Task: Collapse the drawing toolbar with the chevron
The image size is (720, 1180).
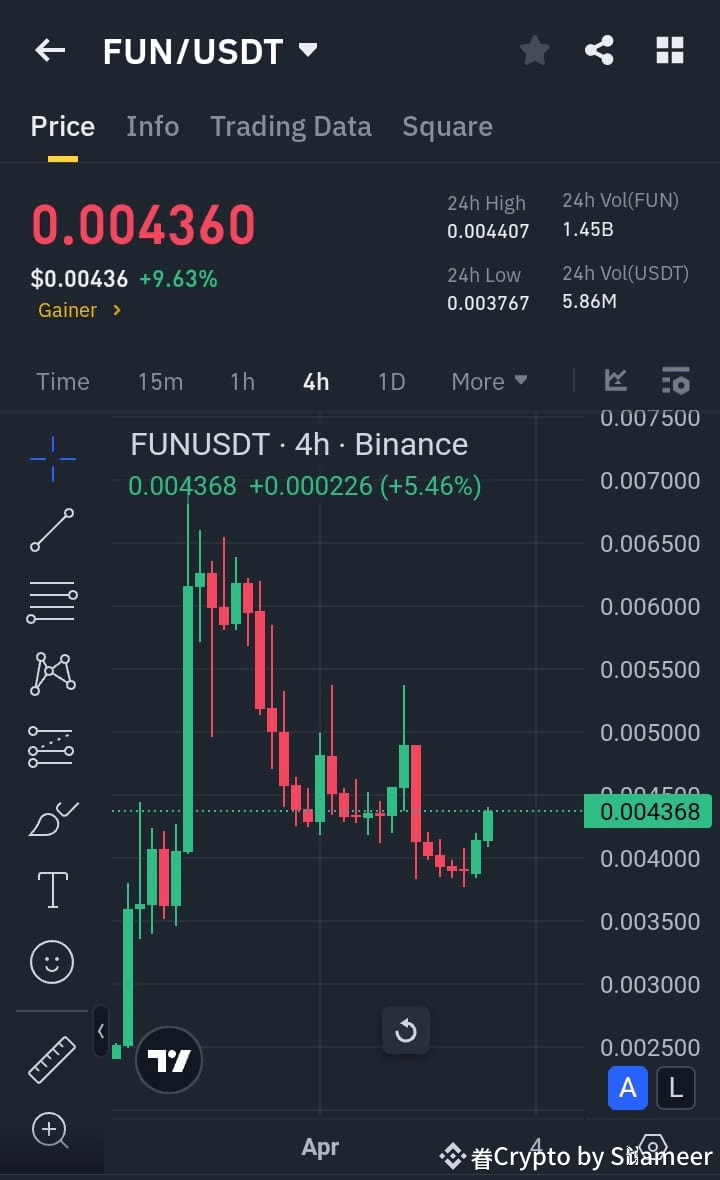Action: 100,1032
